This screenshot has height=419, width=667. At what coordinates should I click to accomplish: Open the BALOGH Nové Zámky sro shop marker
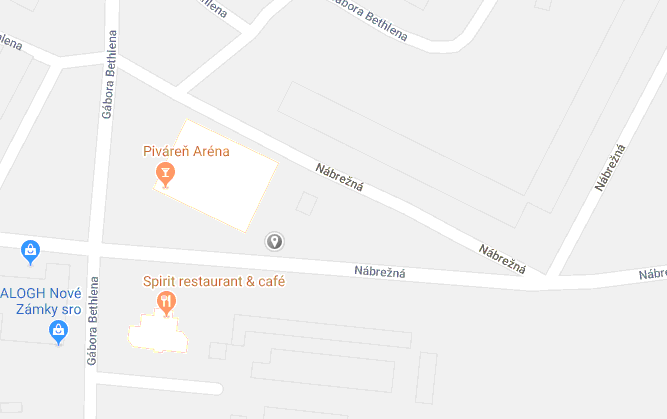click(58, 332)
